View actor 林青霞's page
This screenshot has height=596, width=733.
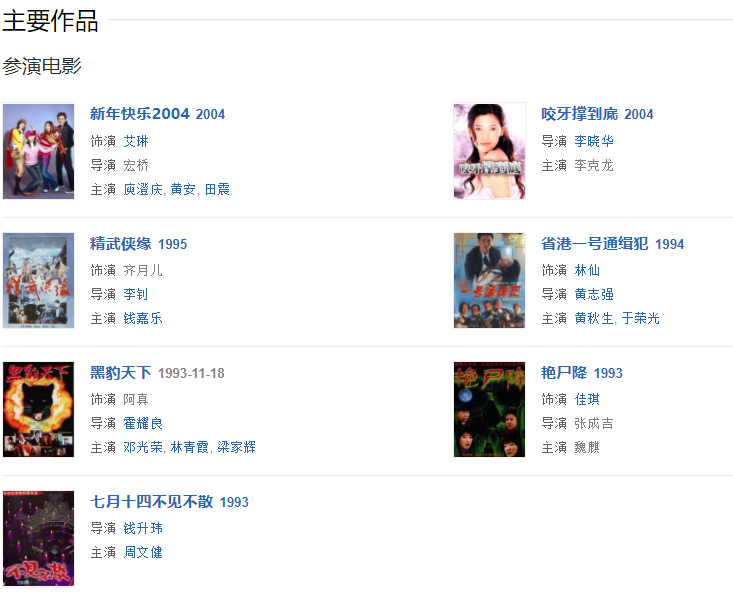(190, 447)
